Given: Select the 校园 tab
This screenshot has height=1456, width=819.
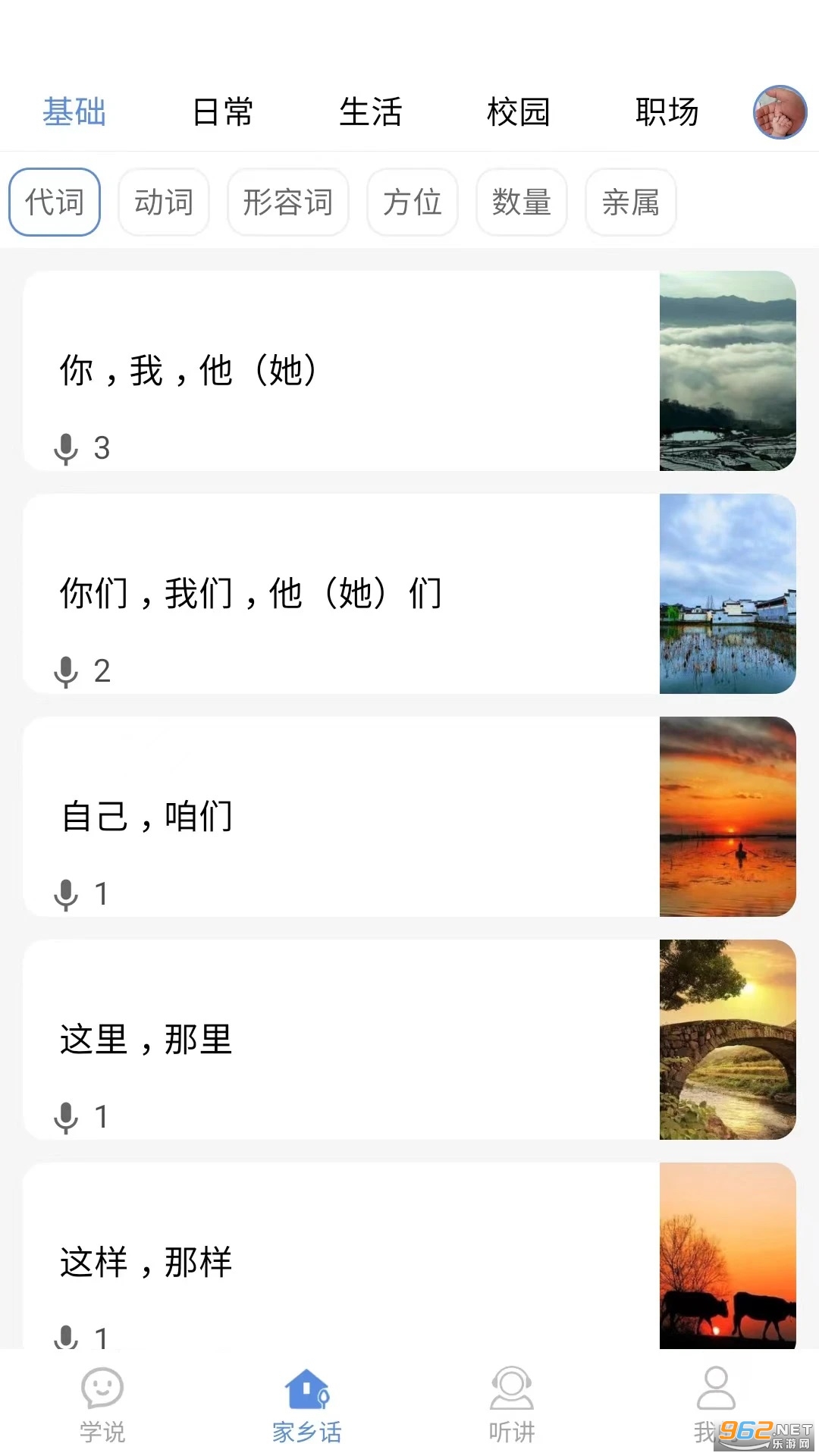Looking at the screenshot, I should [518, 112].
